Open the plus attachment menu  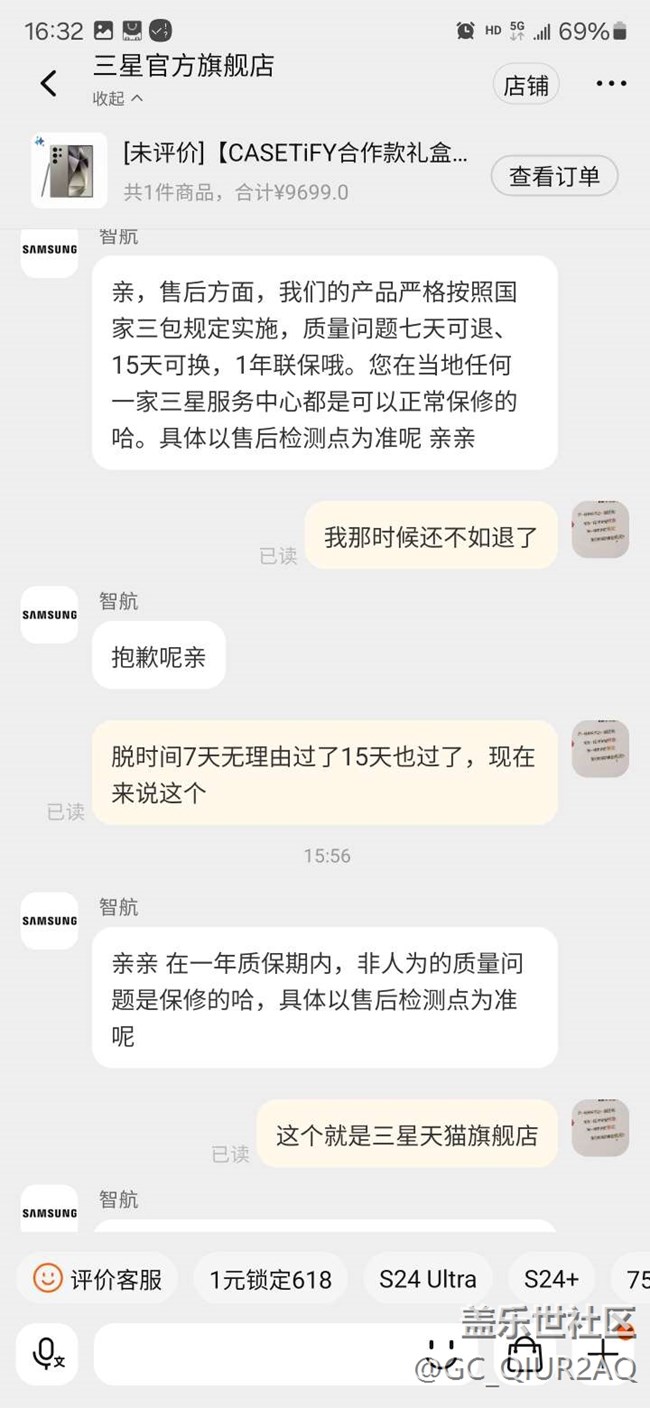point(604,1354)
